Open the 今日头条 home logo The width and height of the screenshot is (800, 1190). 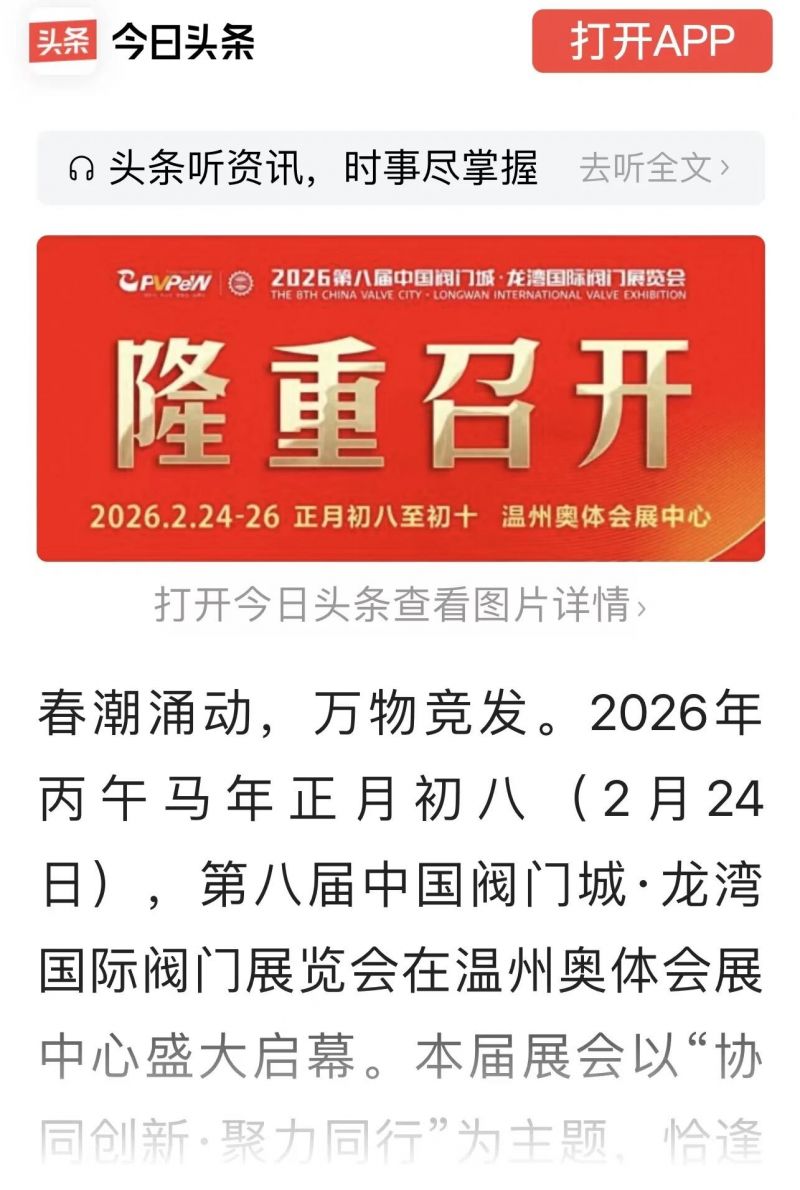tap(141, 42)
